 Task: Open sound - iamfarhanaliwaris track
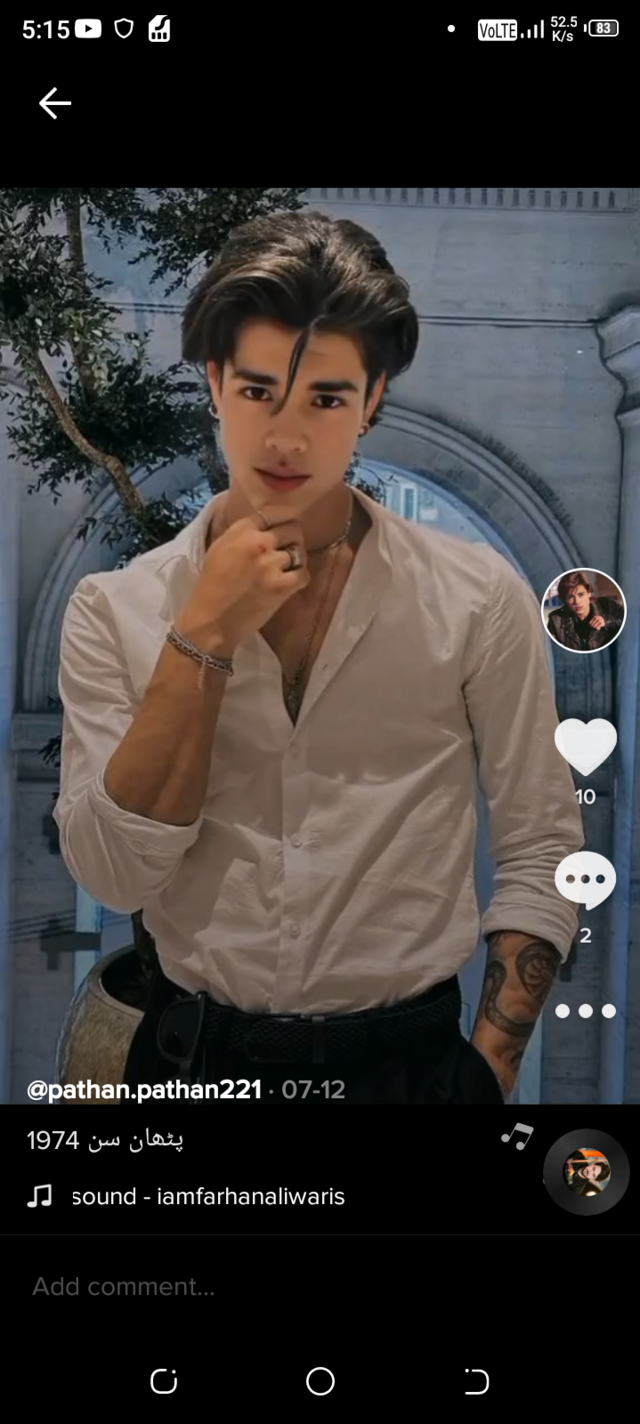[x=208, y=1196]
